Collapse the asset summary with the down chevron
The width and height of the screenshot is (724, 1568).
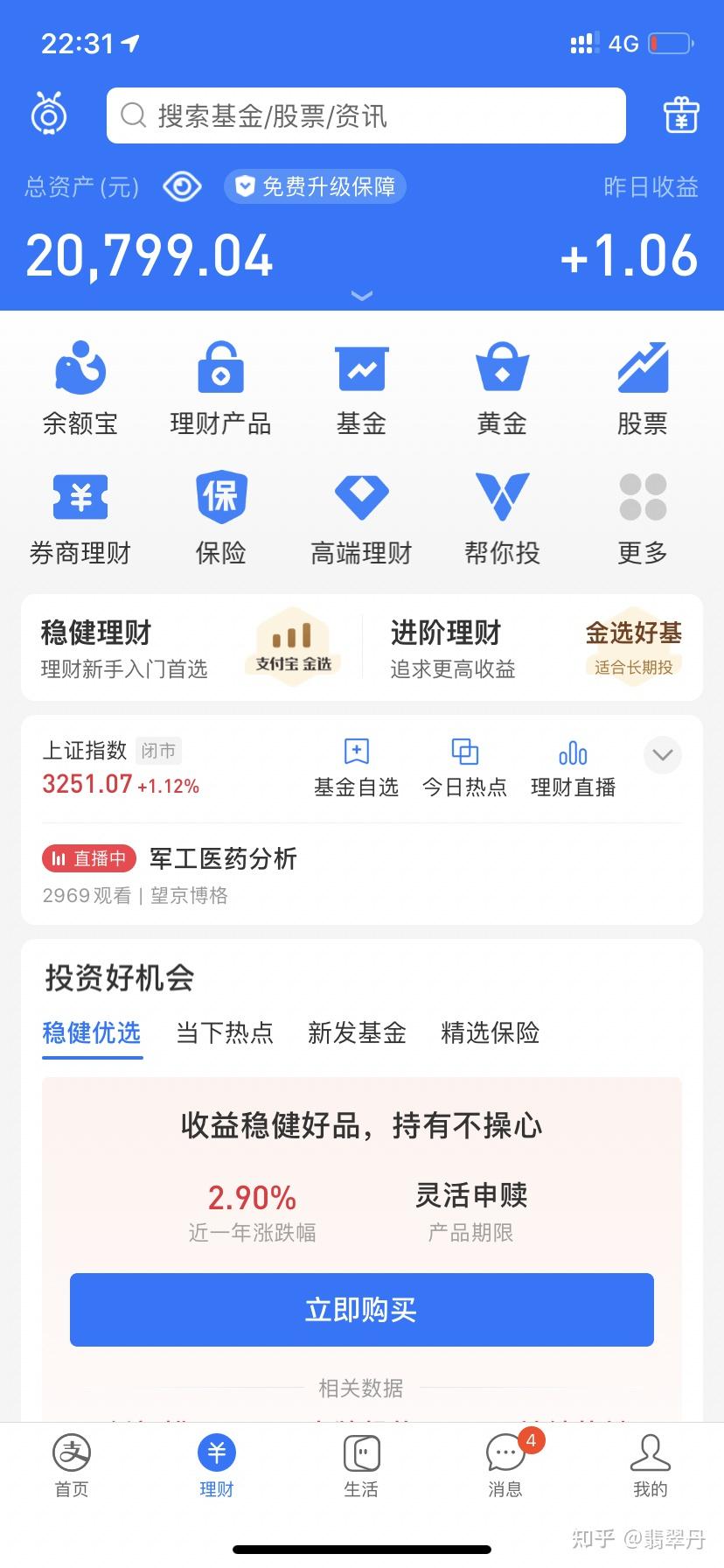(x=361, y=297)
